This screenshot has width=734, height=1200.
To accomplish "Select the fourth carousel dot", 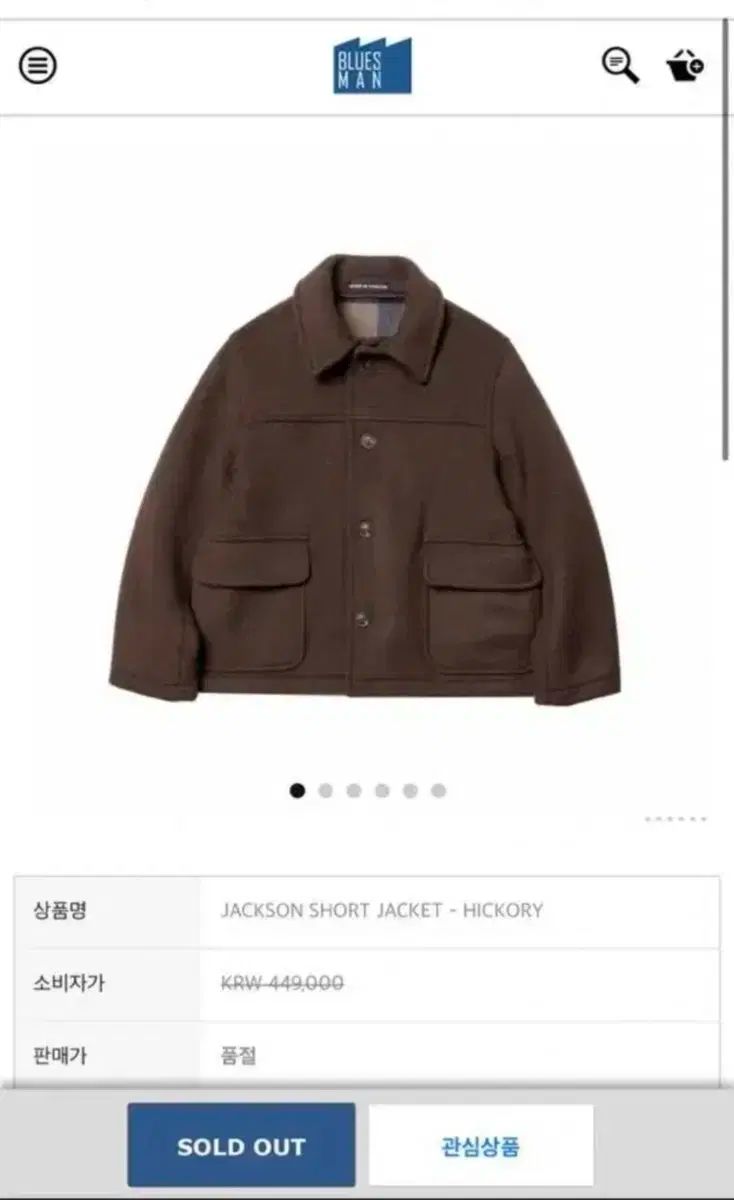I will 381,791.
